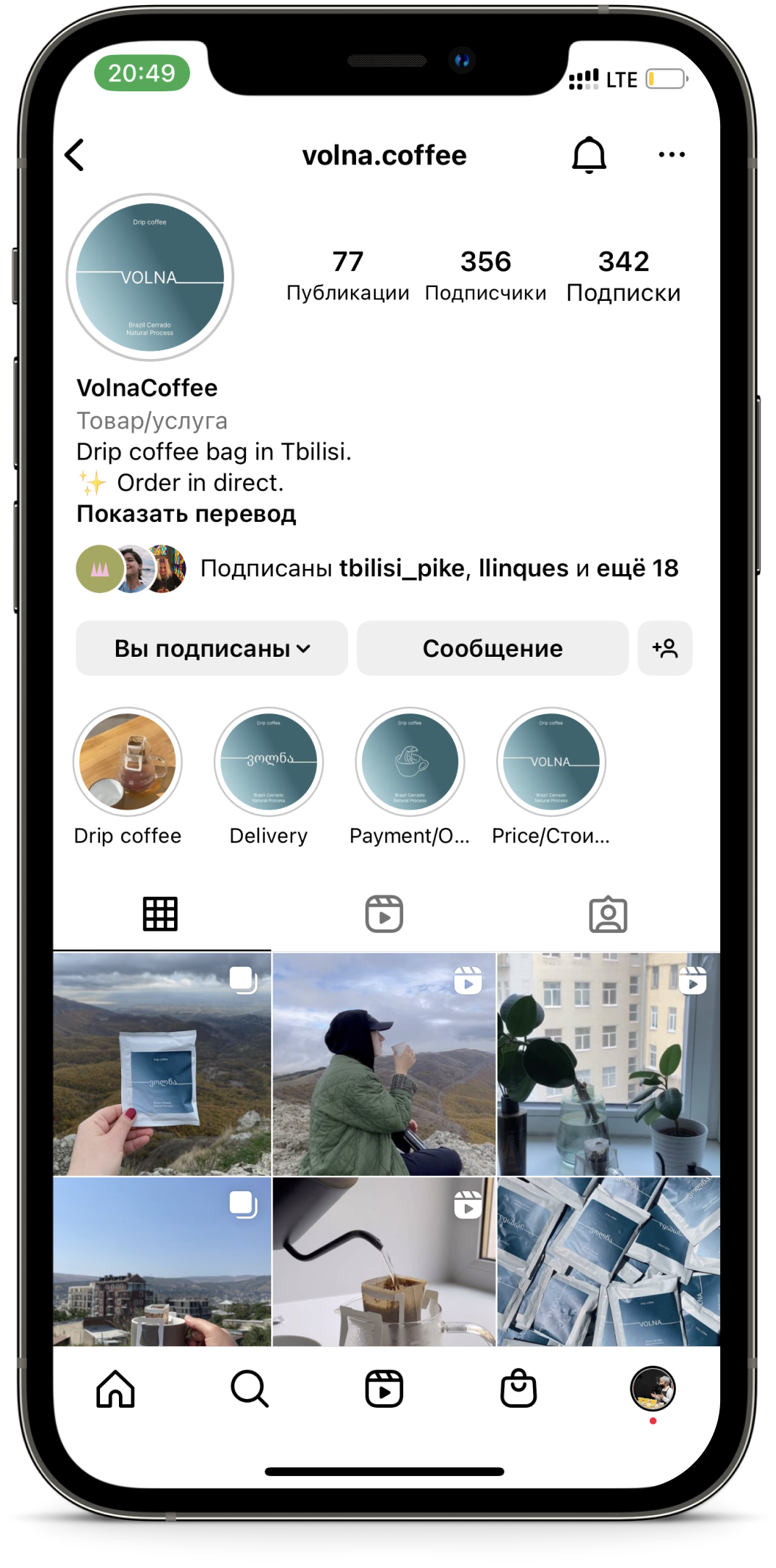Open the post of a hand holding a coffee bag
This screenshot has width=776, height=1568.
coord(162,1063)
